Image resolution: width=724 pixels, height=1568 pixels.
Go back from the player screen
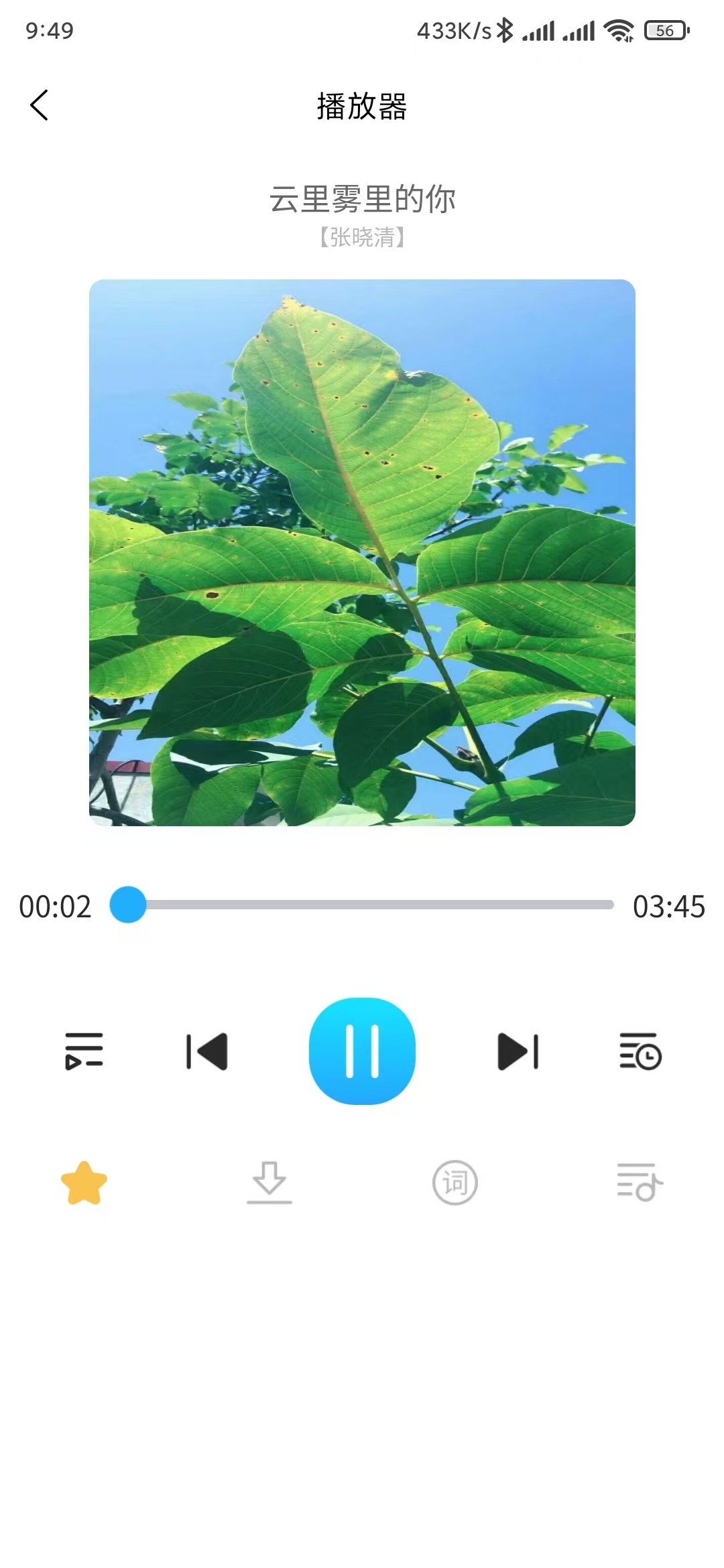[x=39, y=105]
